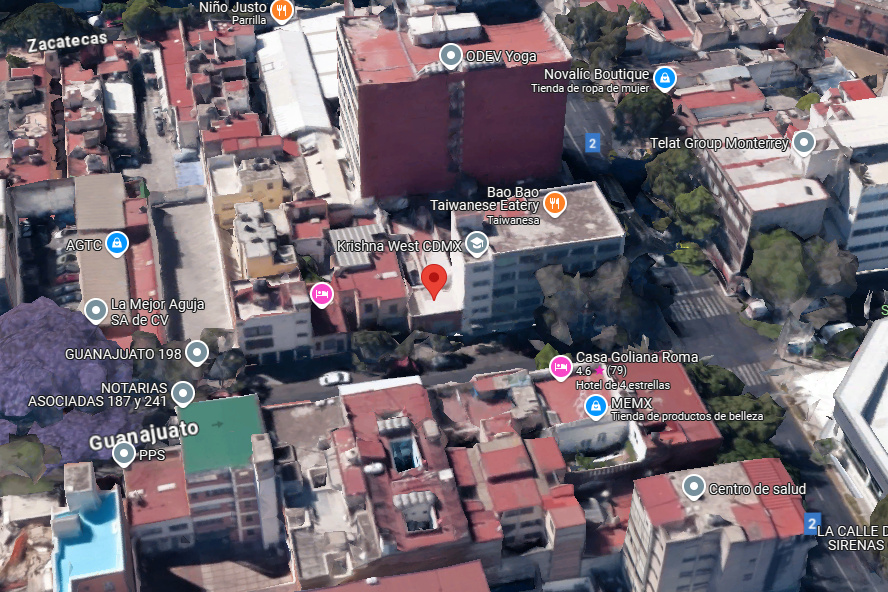This screenshot has width=888, height=592.
Task: Open Casa Goliana Roma hotel marker
Action: tap(561, 368)
